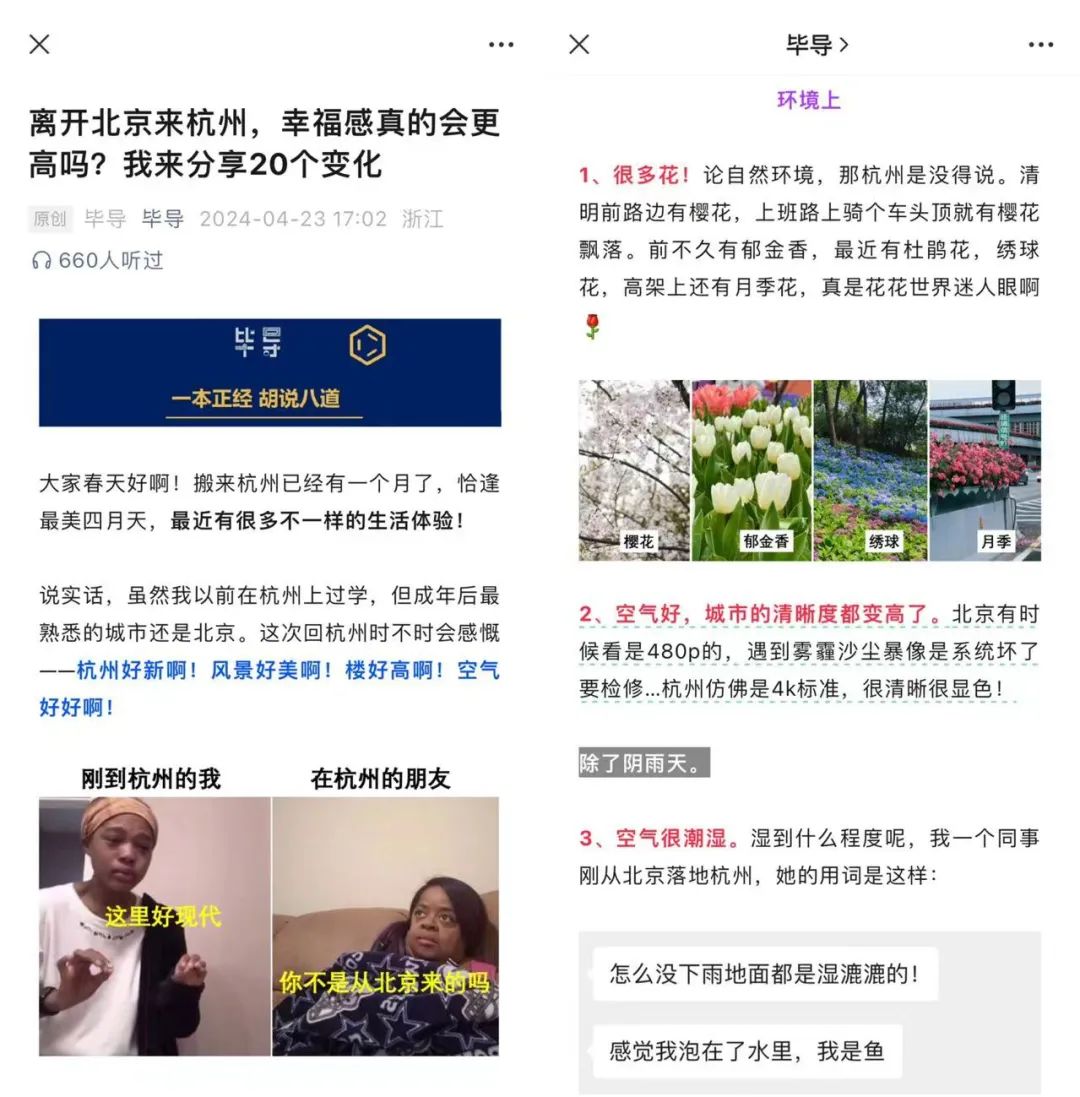Viewport: 1080px width, 1097px height.
Task: Close the page with the 毕导 header
Action: (x=579, y=44)
